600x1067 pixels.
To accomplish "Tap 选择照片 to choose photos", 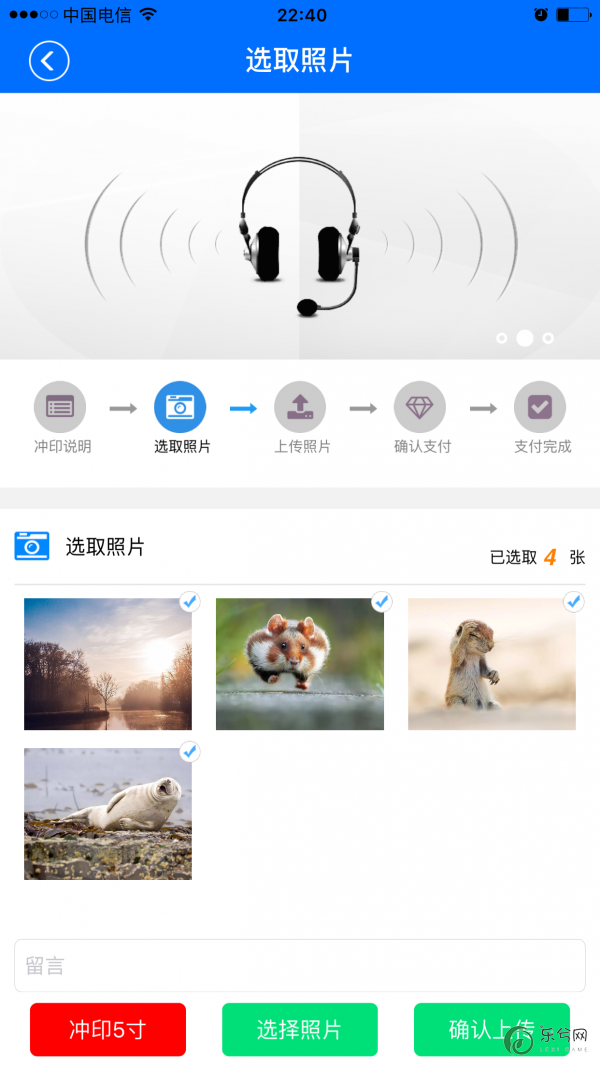I will (x=300, y=1029).
